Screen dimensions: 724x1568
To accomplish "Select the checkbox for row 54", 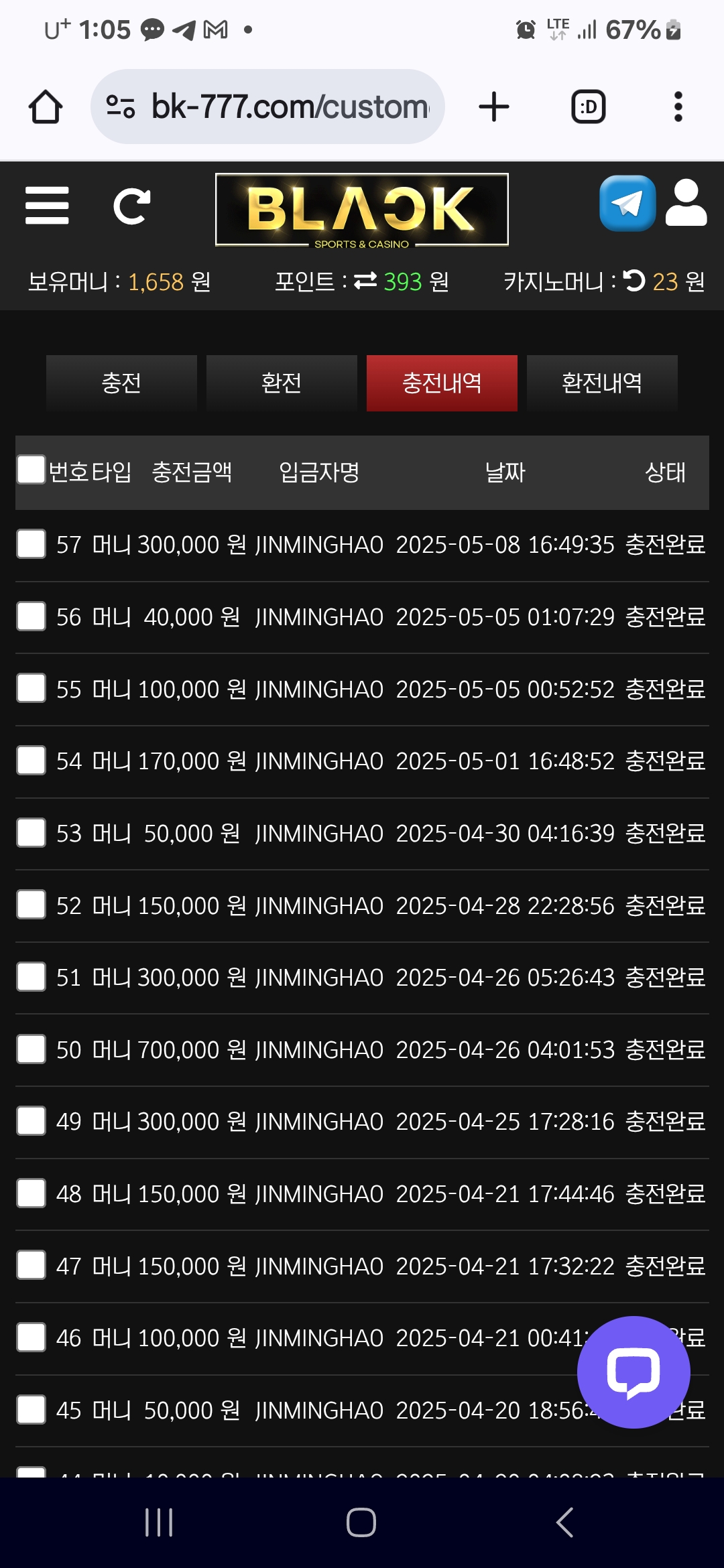I will [31, 760].
